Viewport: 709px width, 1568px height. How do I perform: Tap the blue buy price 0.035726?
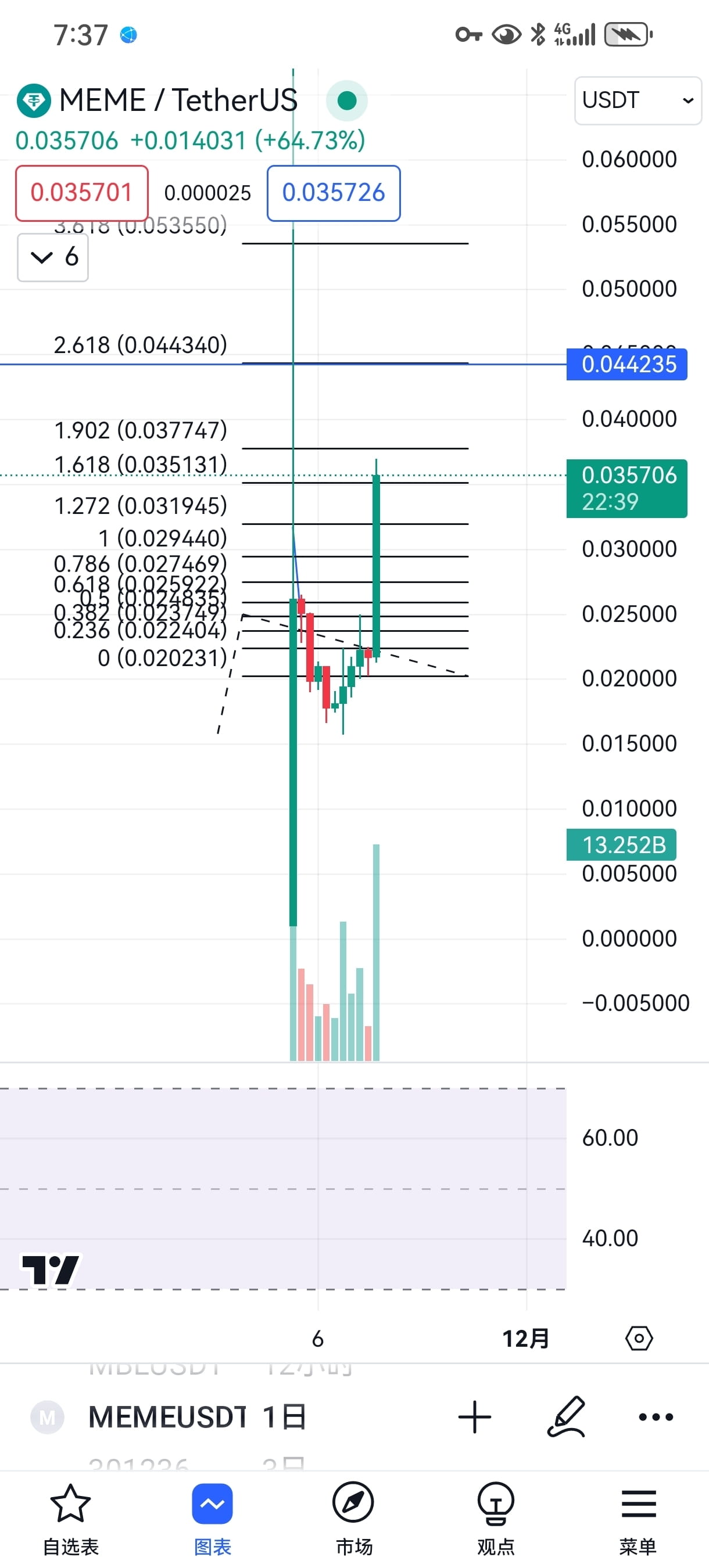pyautogui.click(x=333, y=192)
